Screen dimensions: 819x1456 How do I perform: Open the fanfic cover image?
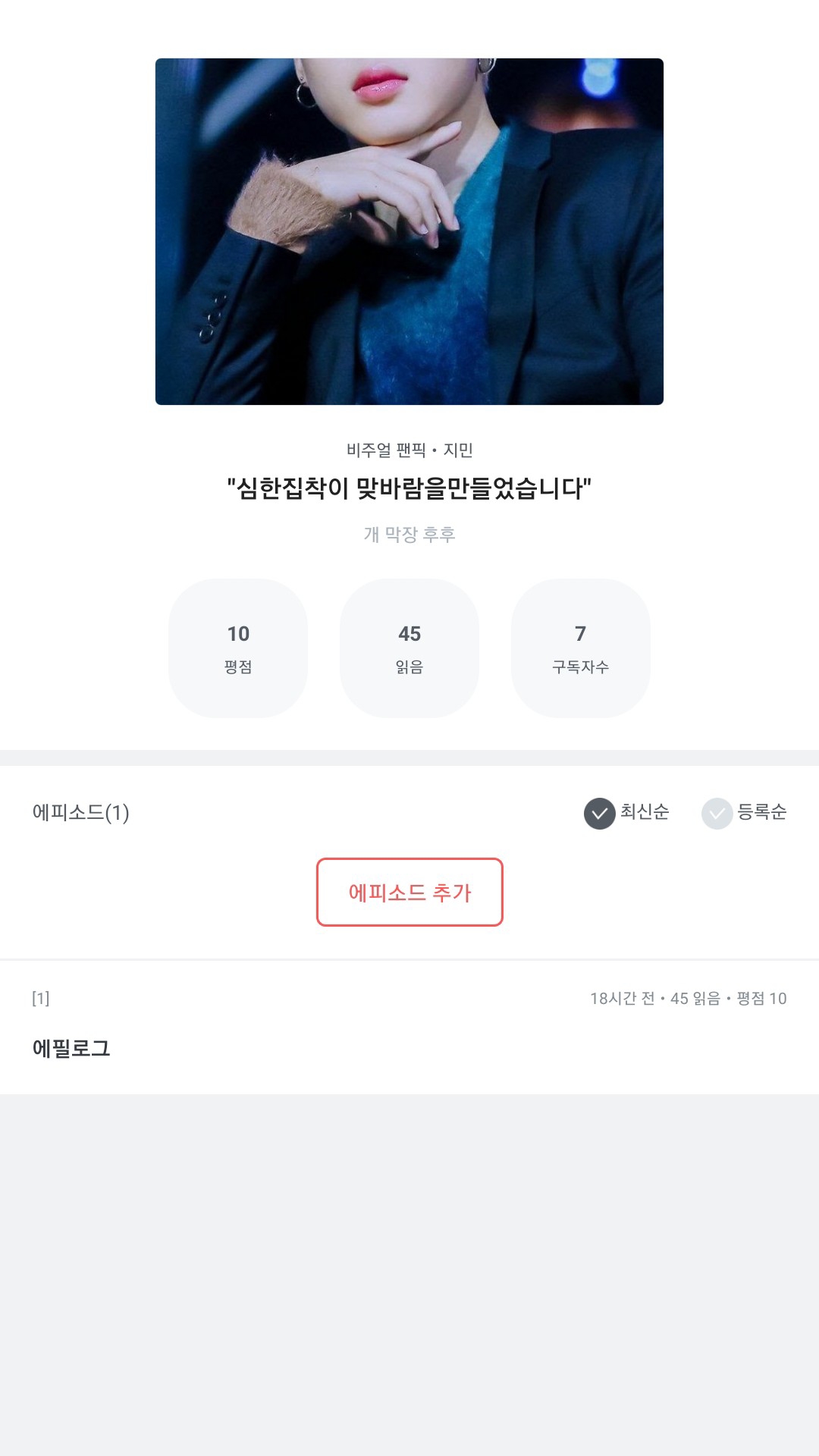(x=409, y=231)
